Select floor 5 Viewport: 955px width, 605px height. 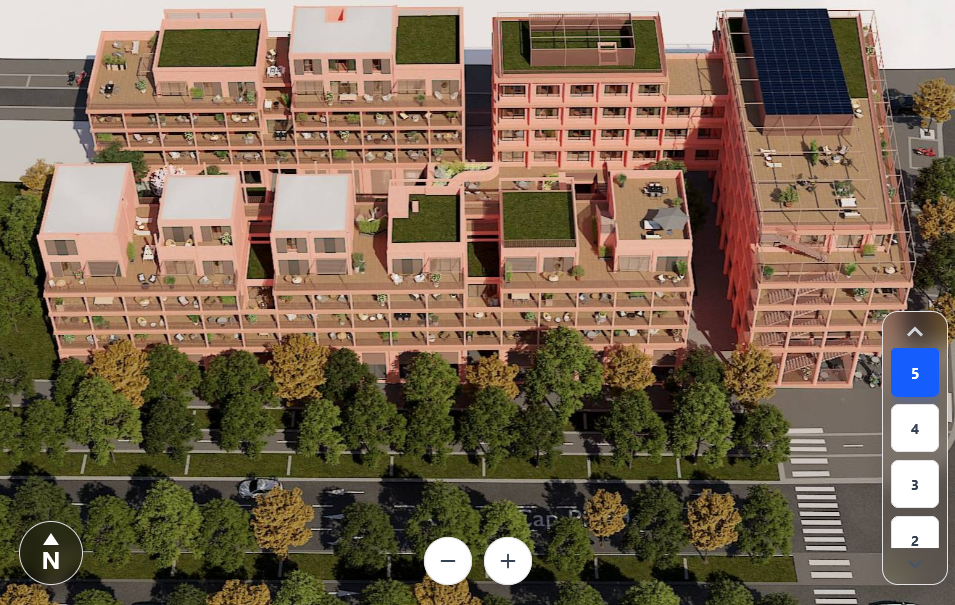[914, 373]
